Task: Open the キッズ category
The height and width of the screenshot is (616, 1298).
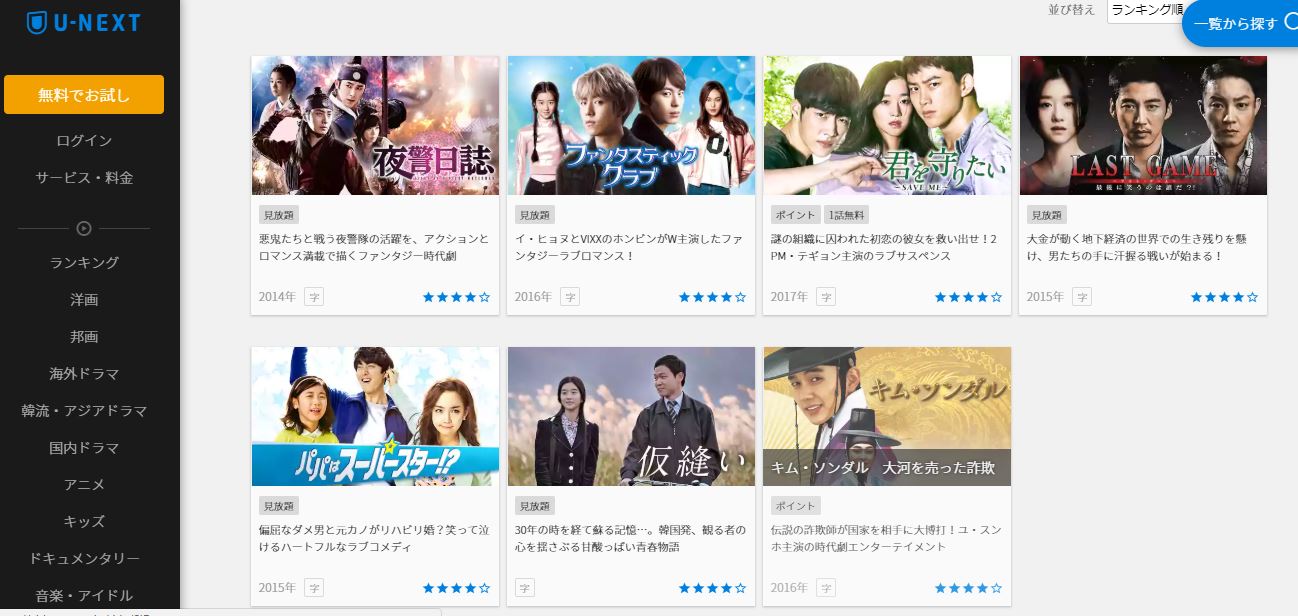Action: pos(84,521)
